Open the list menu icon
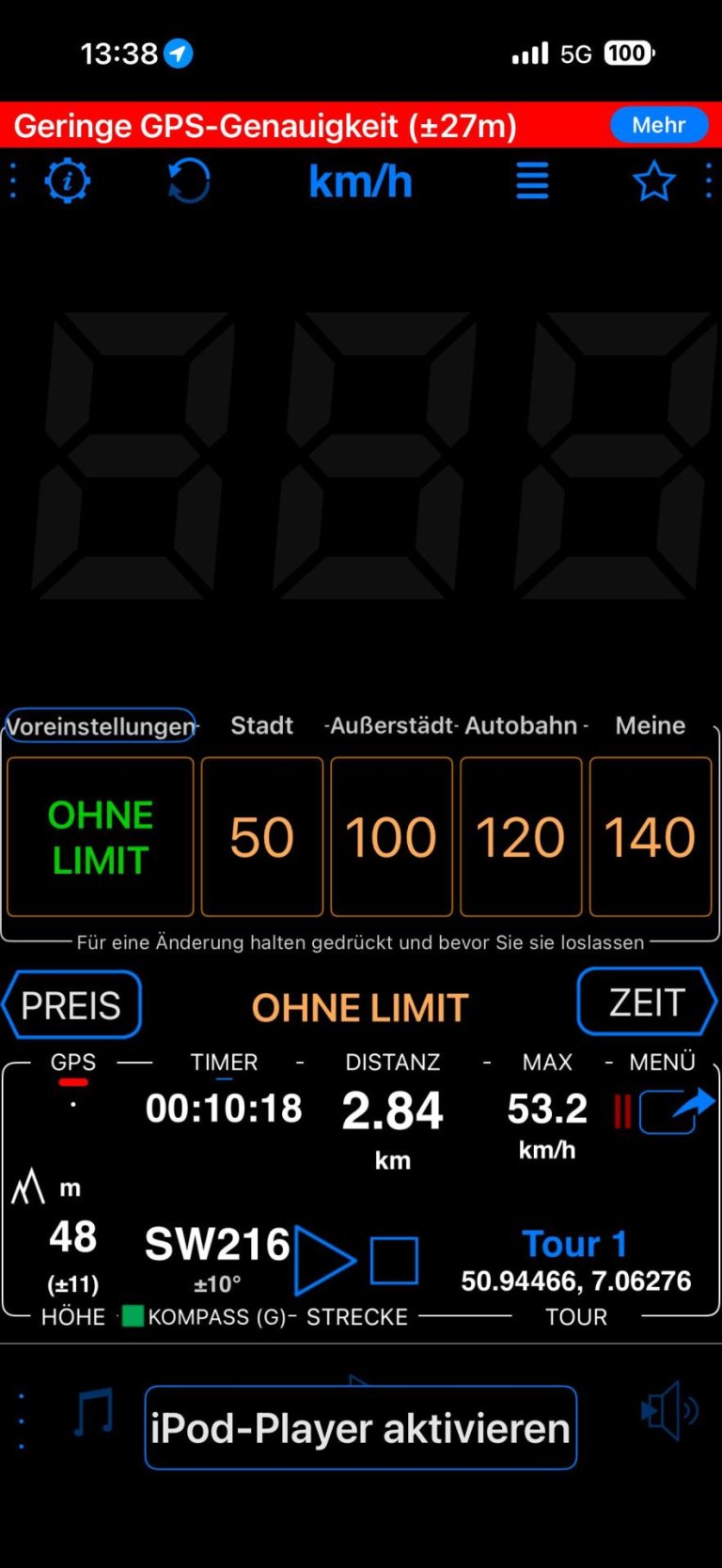722x1568 pixels. 532,180
